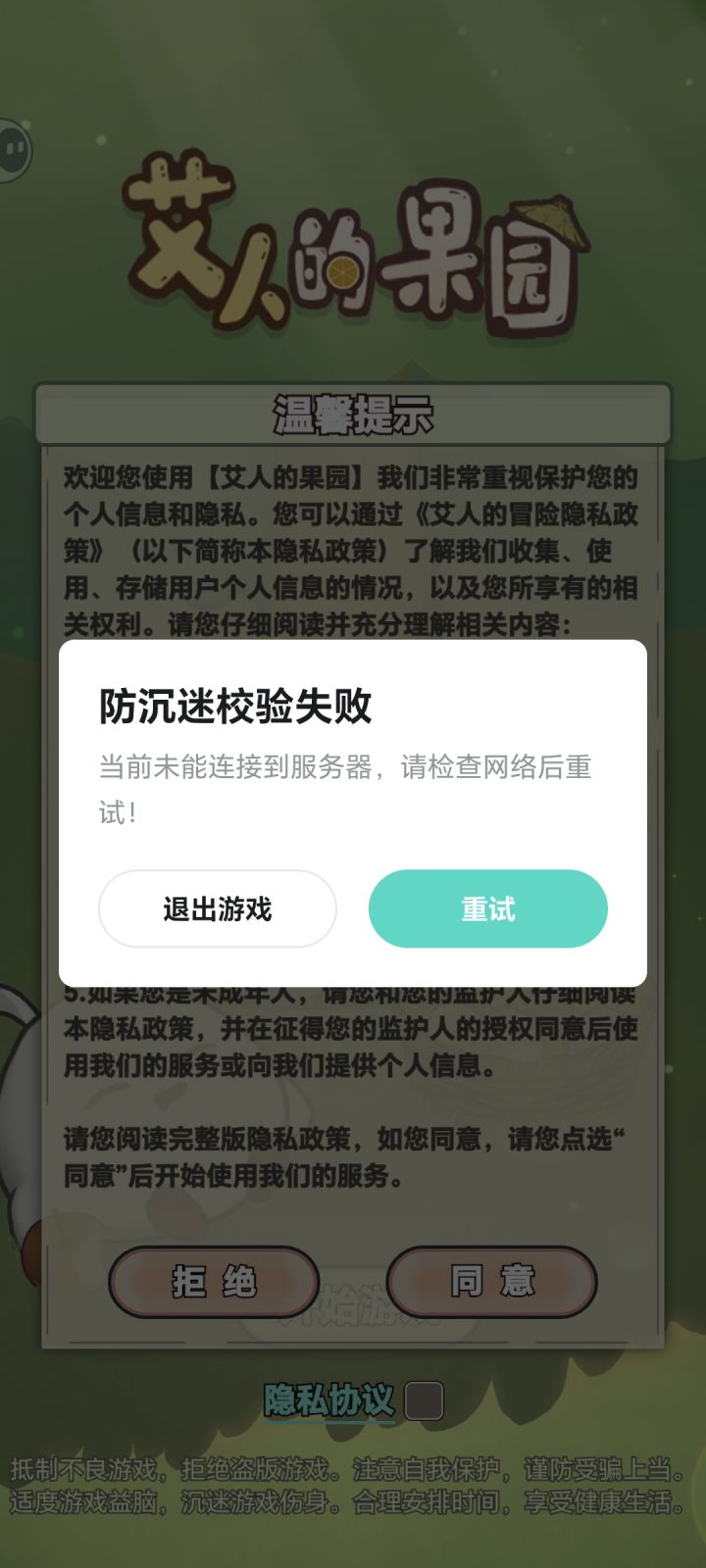Screen dimensions: 706x1568
Task: Tap the straw hat decoration on the logo
Action: point(549,220)
